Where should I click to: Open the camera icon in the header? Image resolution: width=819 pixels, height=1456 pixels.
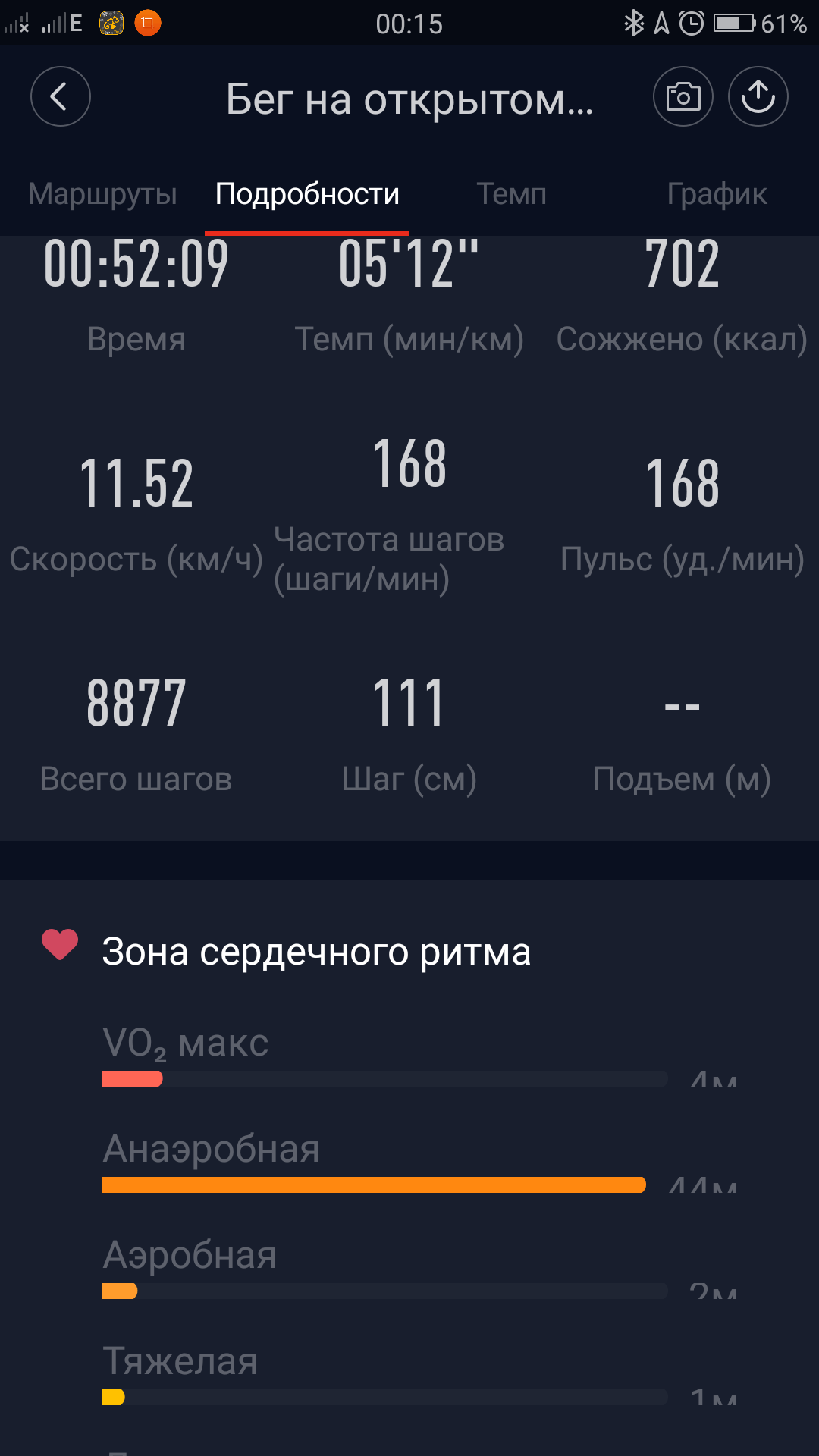click(682, 97)
